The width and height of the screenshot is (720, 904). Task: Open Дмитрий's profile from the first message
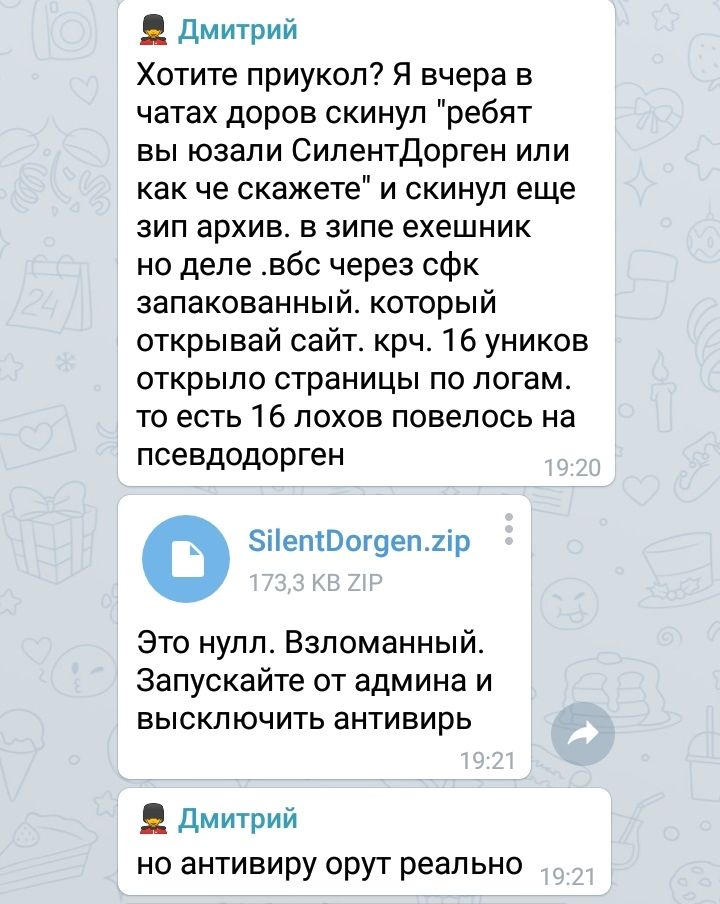tap(238, 29)
